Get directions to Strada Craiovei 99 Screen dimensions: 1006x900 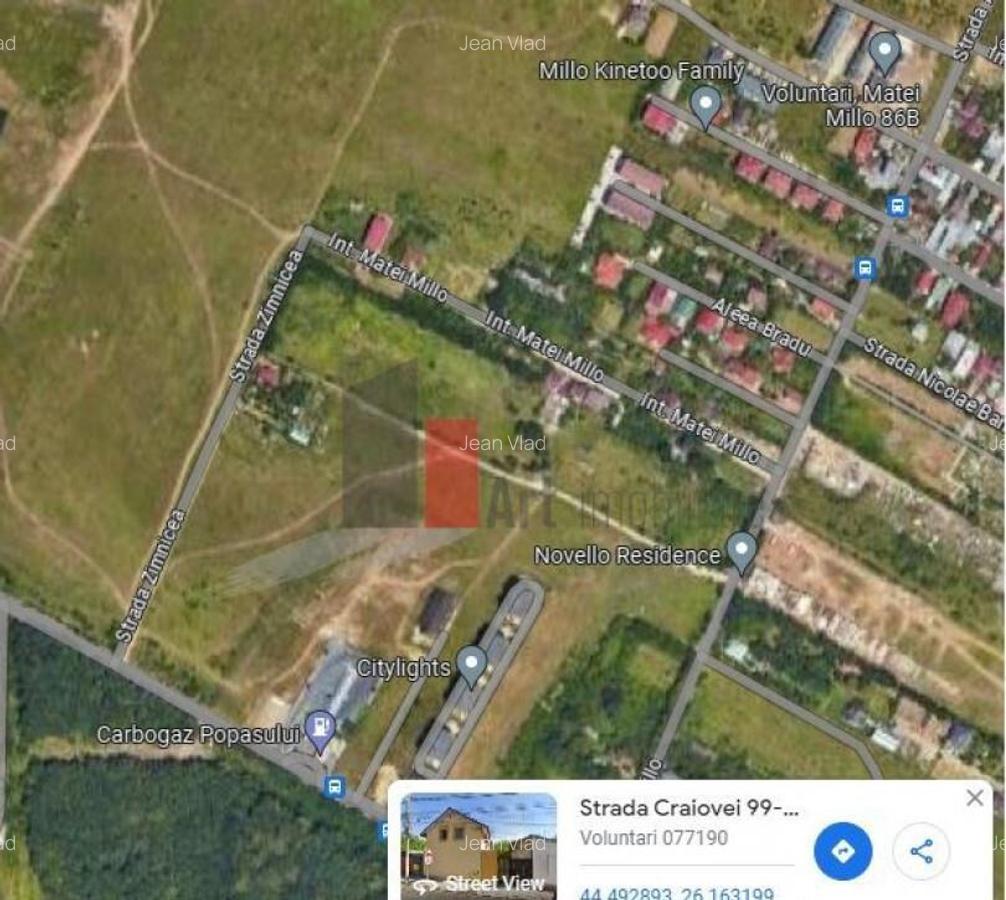(x=843, y=851)
